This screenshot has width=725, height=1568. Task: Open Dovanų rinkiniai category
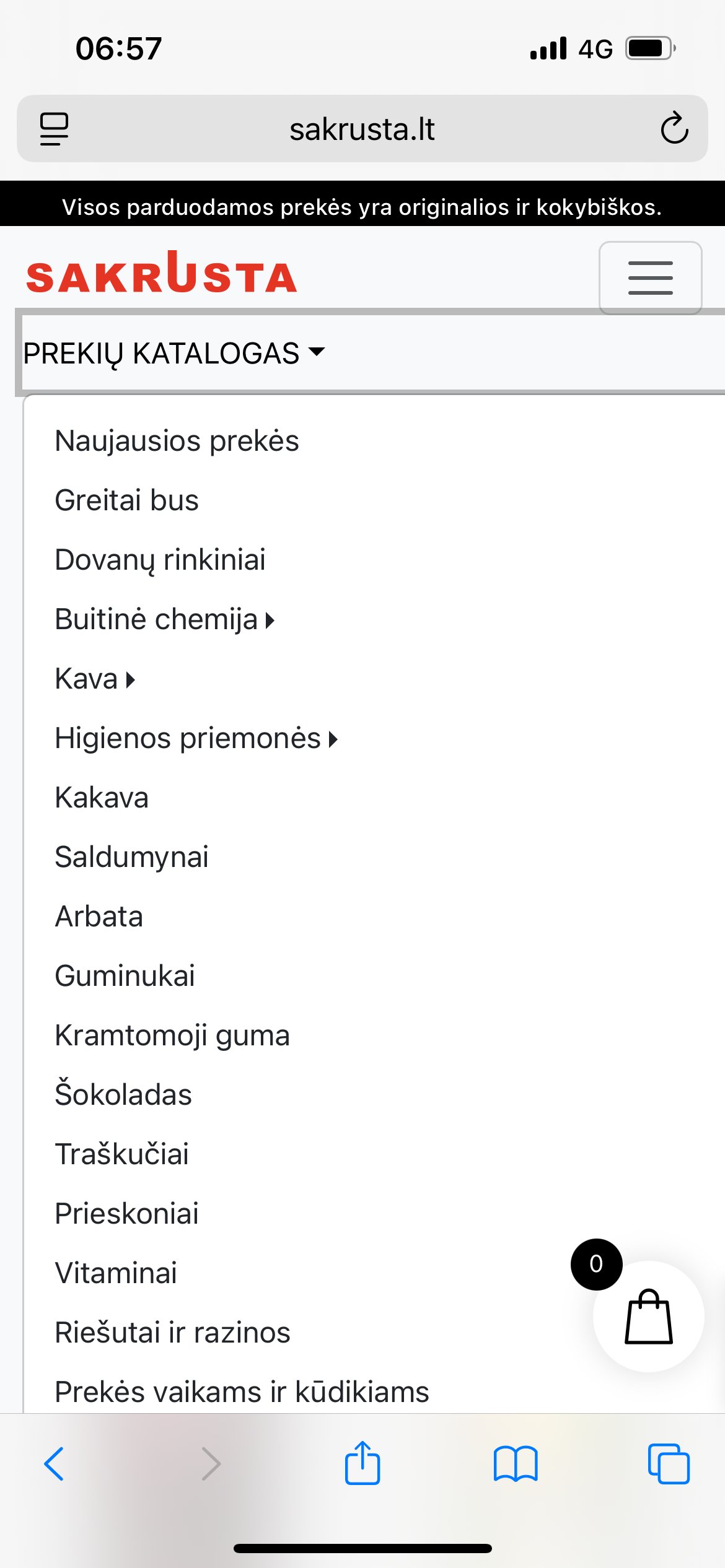point(160,560)
